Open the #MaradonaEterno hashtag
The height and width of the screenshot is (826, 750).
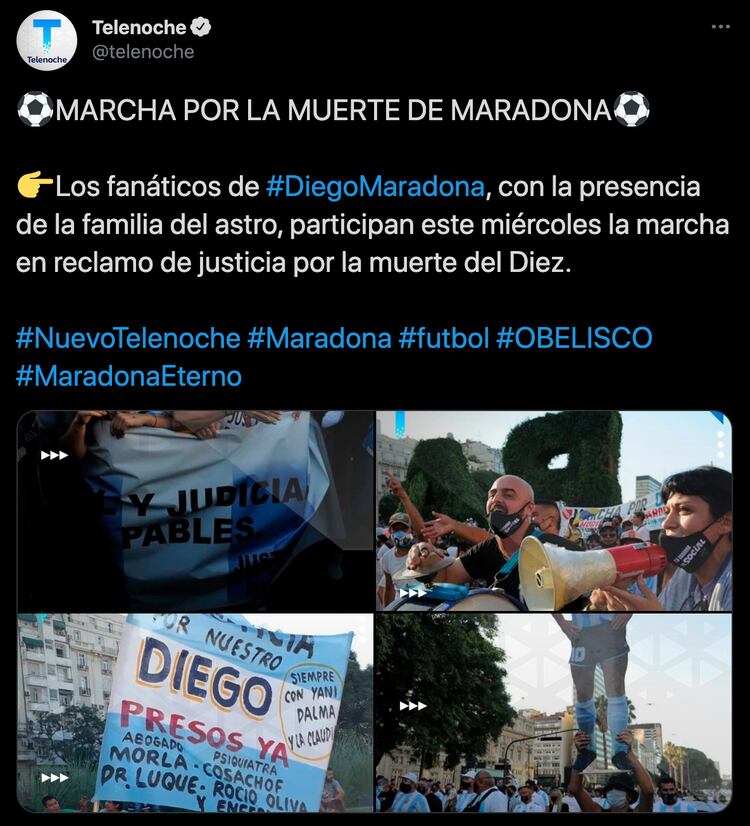click(x=129, y=376)
